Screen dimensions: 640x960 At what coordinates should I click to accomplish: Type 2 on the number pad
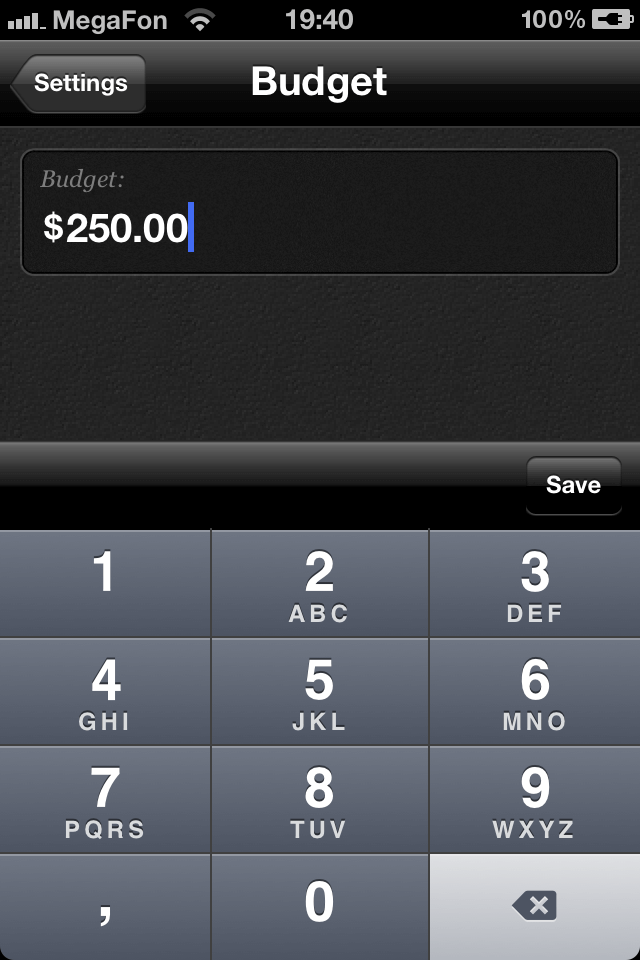[319, 584]
